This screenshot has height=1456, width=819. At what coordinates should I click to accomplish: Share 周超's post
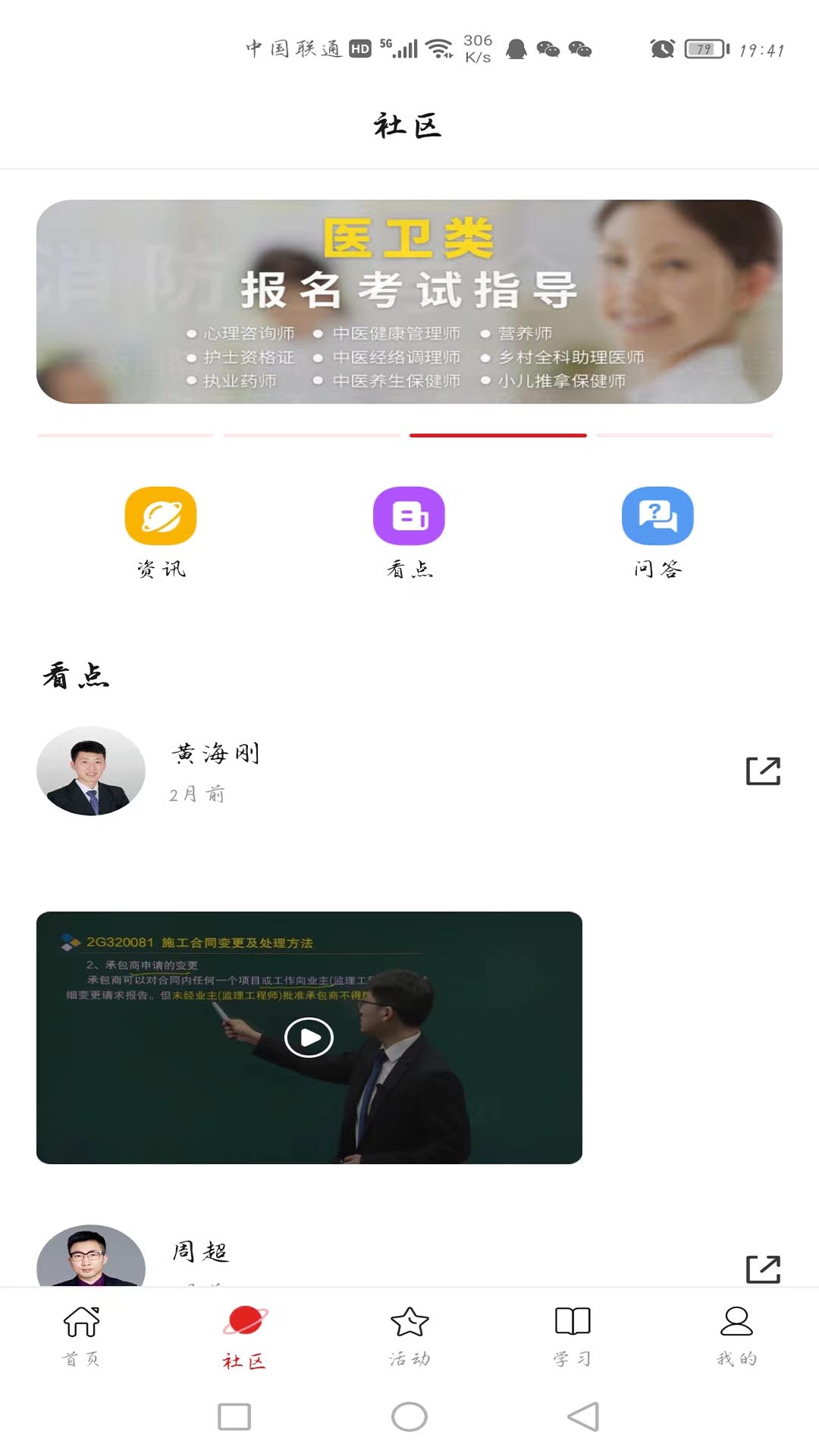coord(763,1269)
